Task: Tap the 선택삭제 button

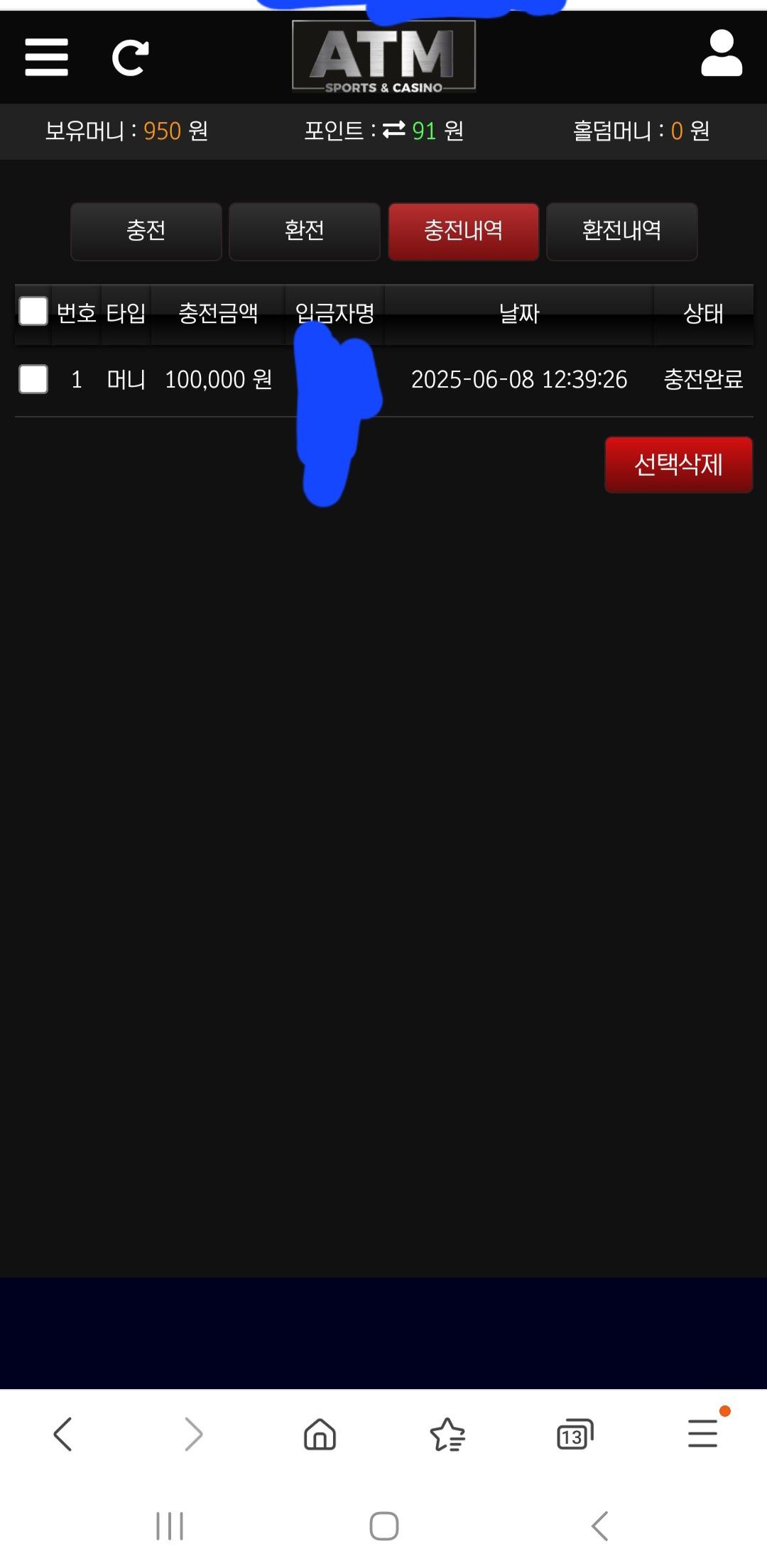Action: click(678, 465)
